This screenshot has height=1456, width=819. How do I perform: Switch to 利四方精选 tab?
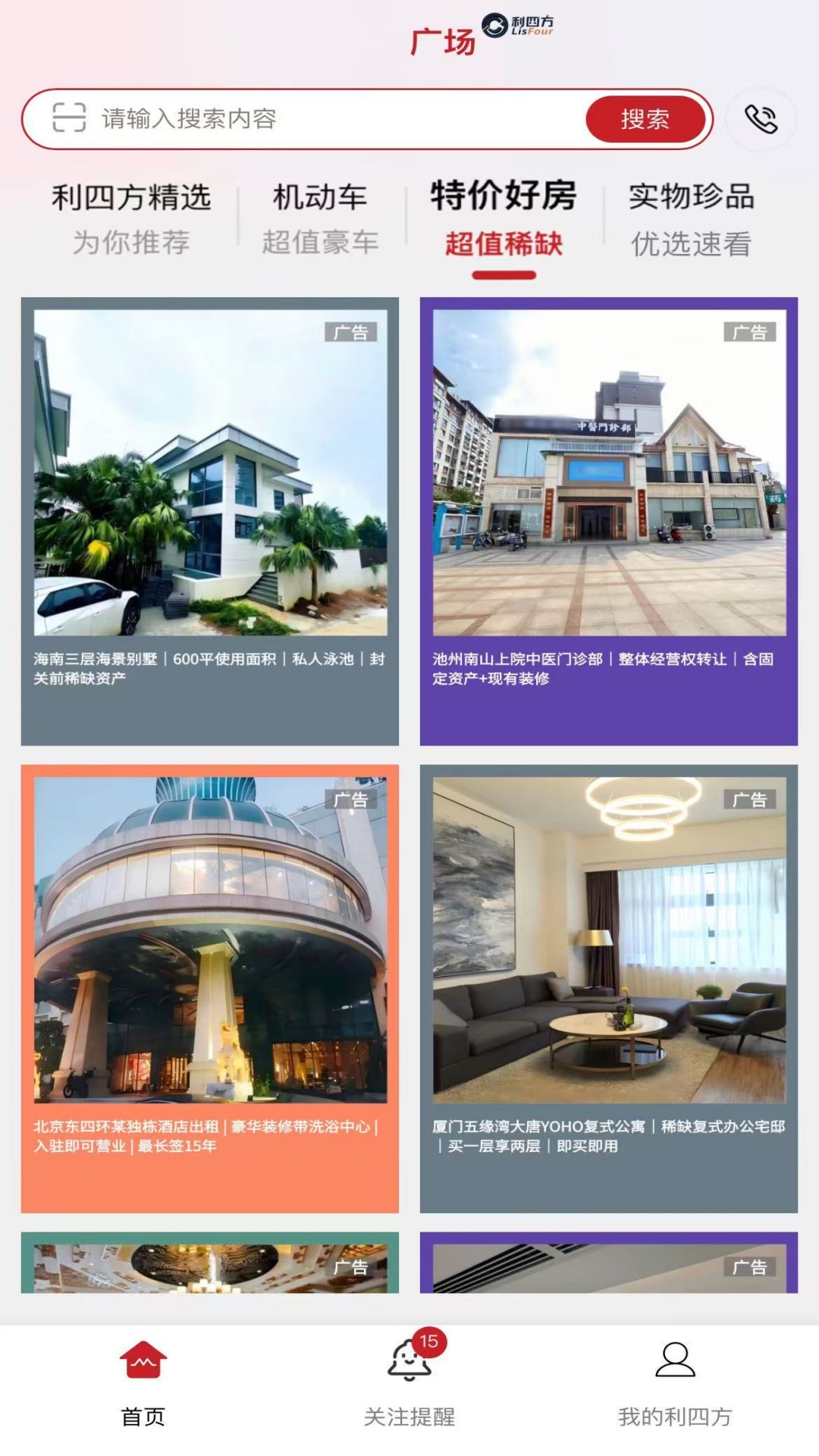click(131, 218)
